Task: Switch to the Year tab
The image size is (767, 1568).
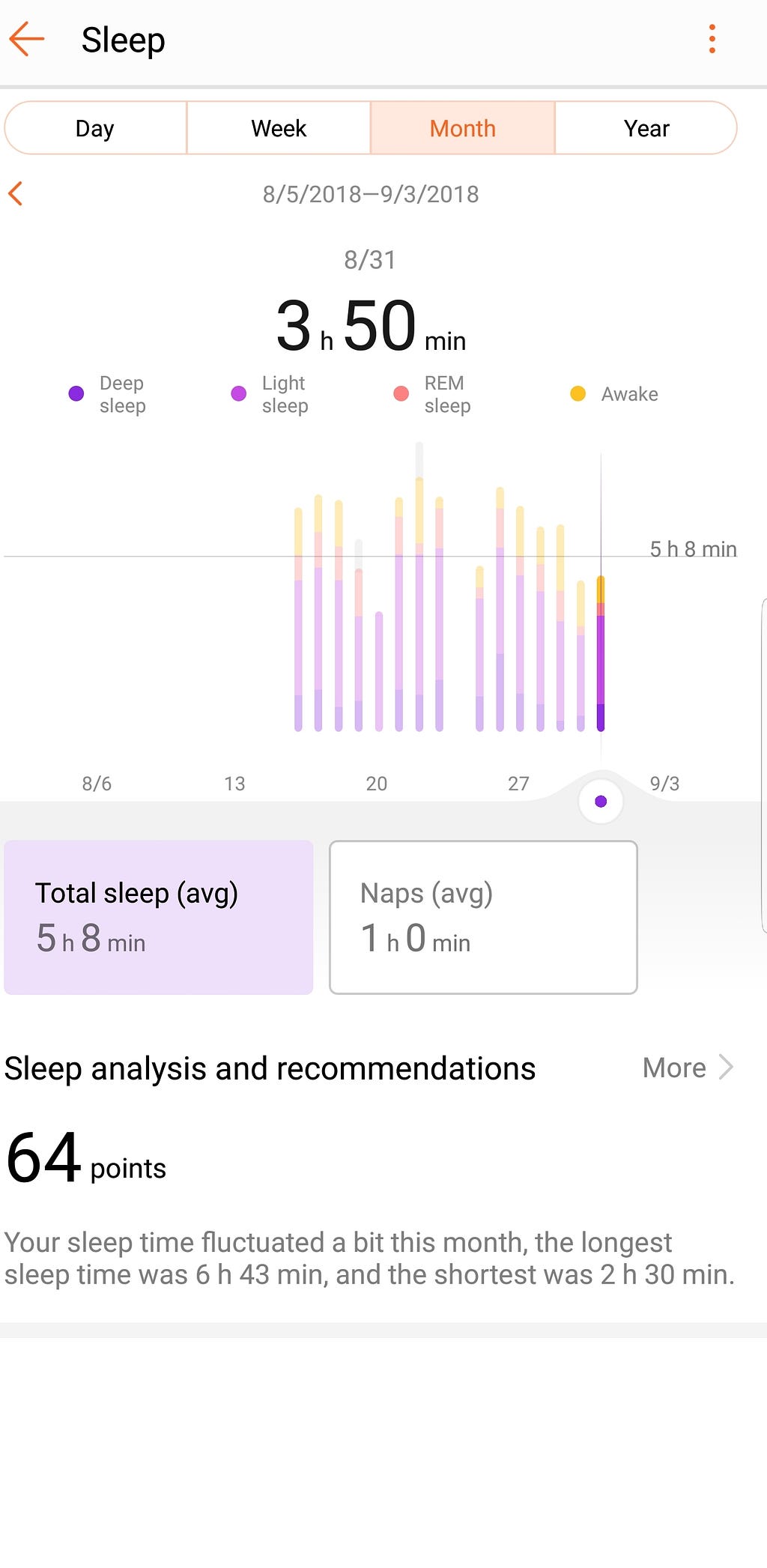Action: [646, 128]
